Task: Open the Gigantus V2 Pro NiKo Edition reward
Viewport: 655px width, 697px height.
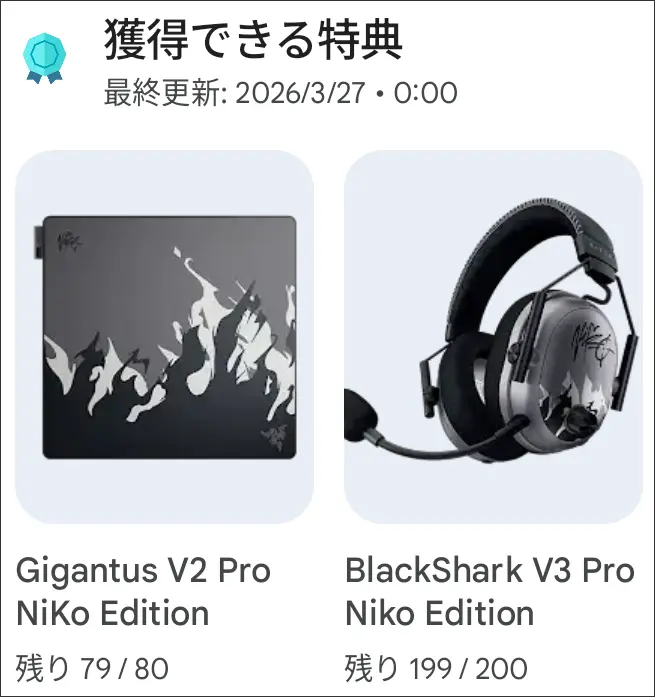Action: (x=165, y=338)
